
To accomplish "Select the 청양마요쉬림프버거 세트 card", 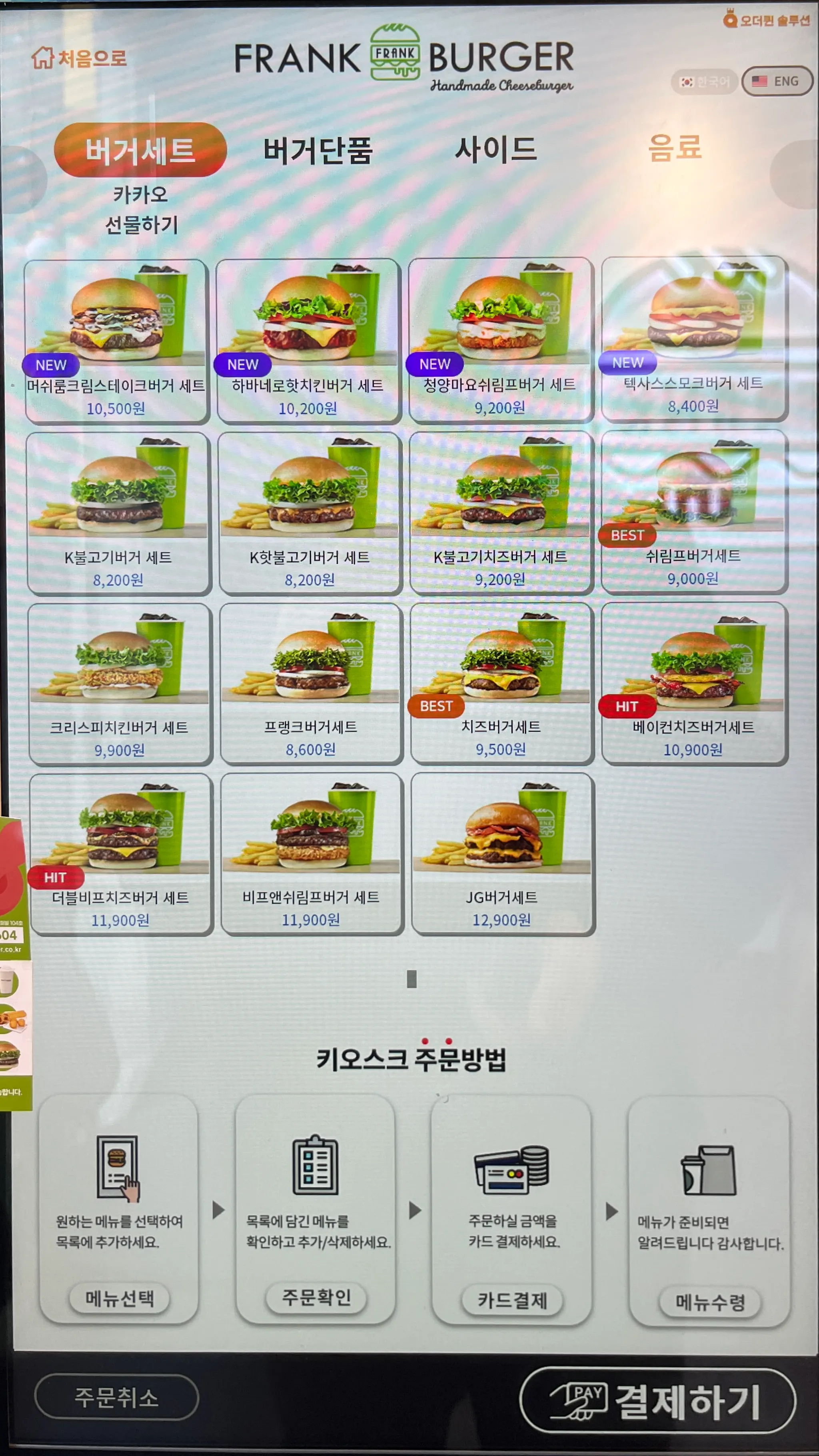I will point(500,340).
